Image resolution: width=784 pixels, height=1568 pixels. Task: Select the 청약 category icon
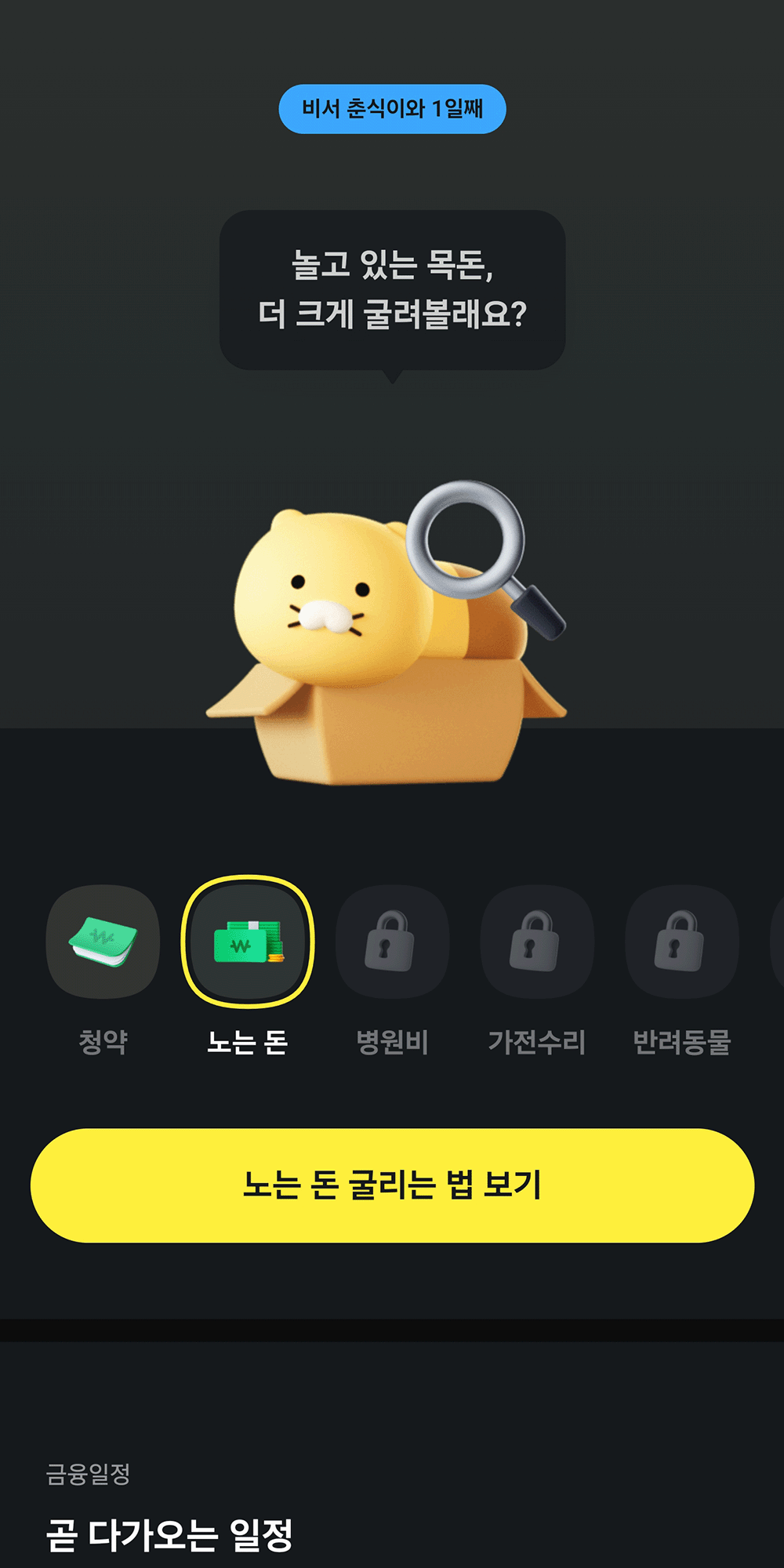coord(103,941)
